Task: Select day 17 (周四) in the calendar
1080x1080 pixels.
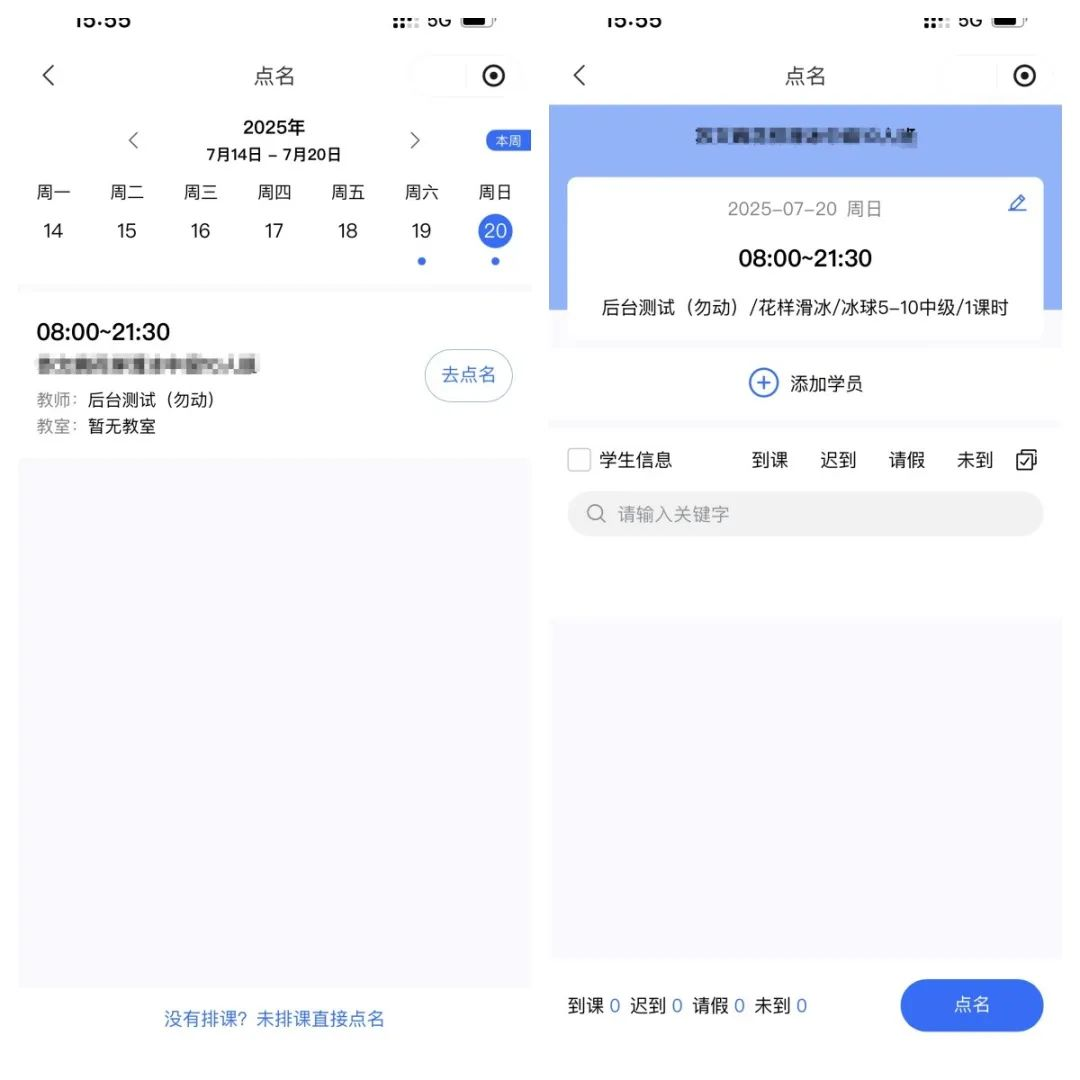Action: point(274,231)
